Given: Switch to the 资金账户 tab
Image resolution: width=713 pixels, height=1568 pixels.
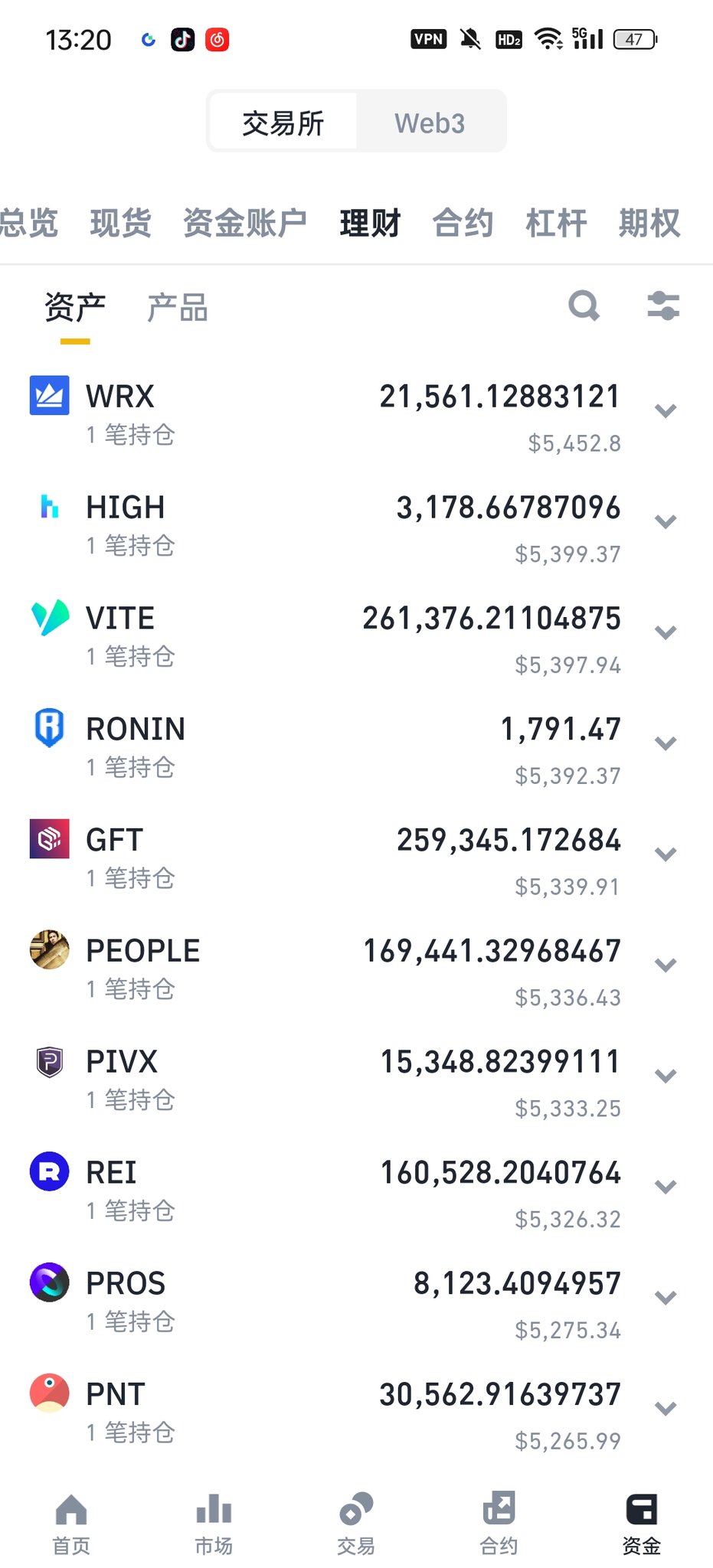Looking at the screenshot, I should [x=245, y=224].
